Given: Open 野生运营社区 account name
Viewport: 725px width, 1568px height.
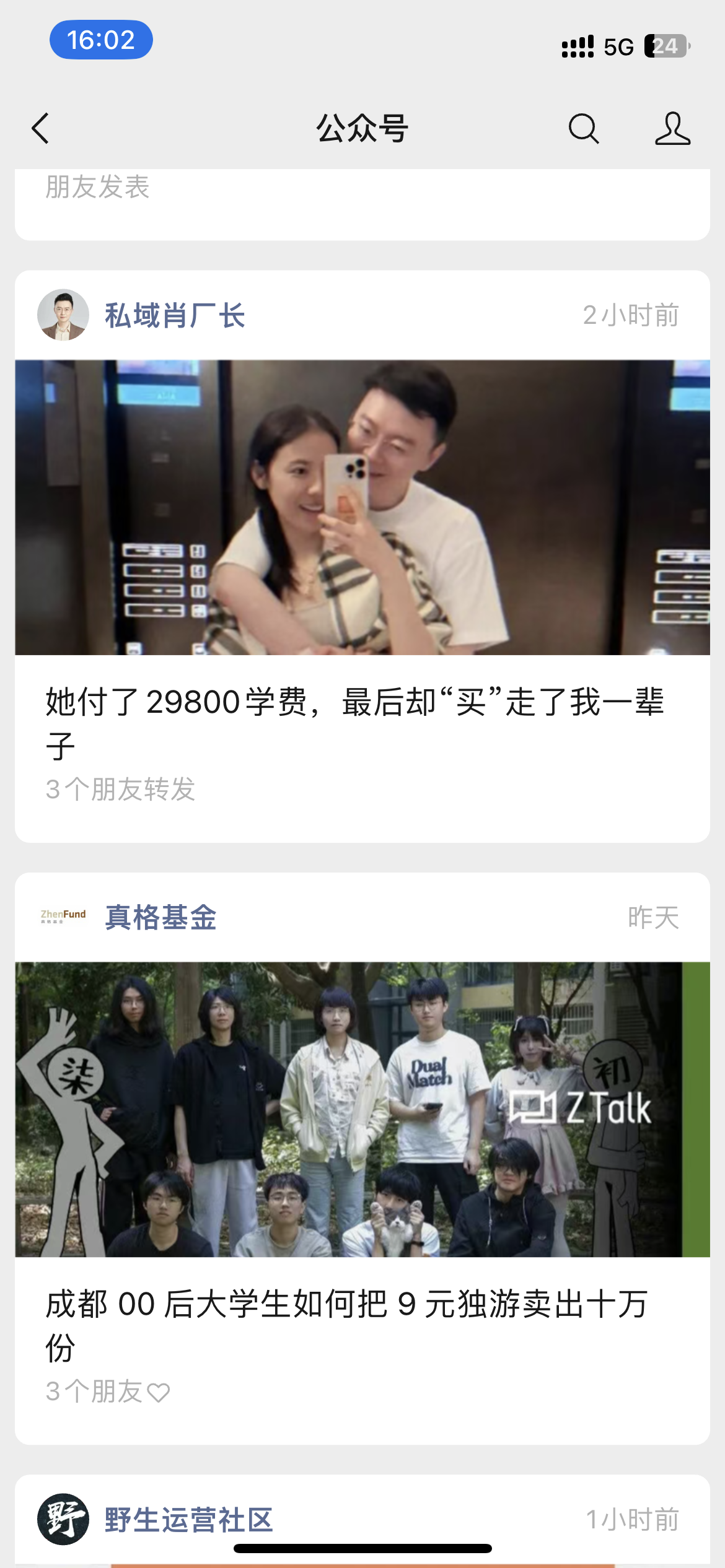Looking at the screenshot, I should click(x=188, y=1520).
